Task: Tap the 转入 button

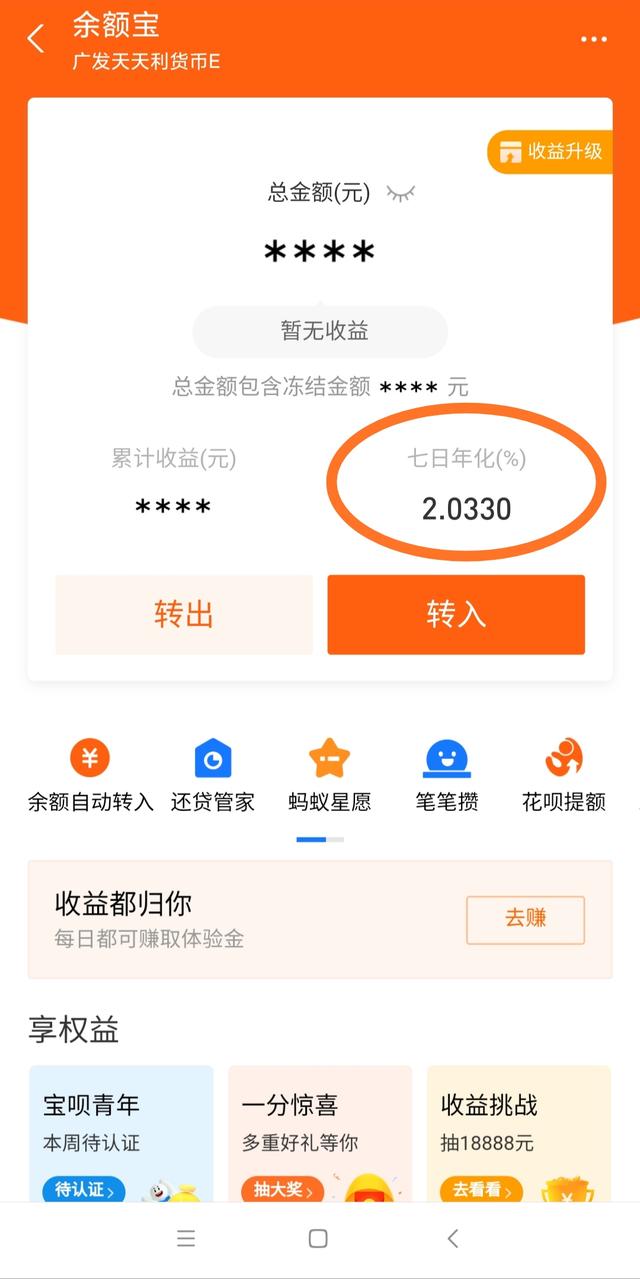Action: click(x=456, y=614)
